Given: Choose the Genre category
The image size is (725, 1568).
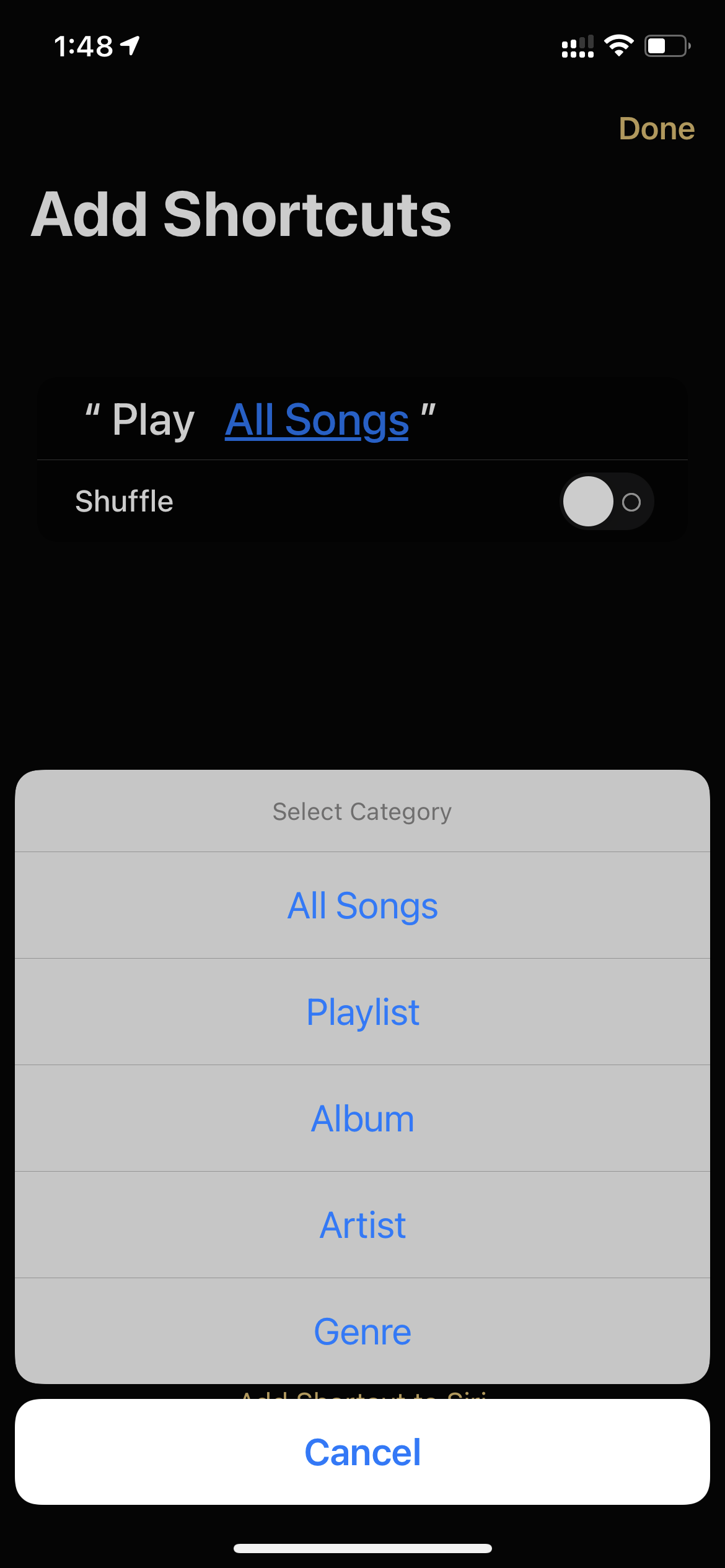Looking at the screenshot, I should 362,1331.
